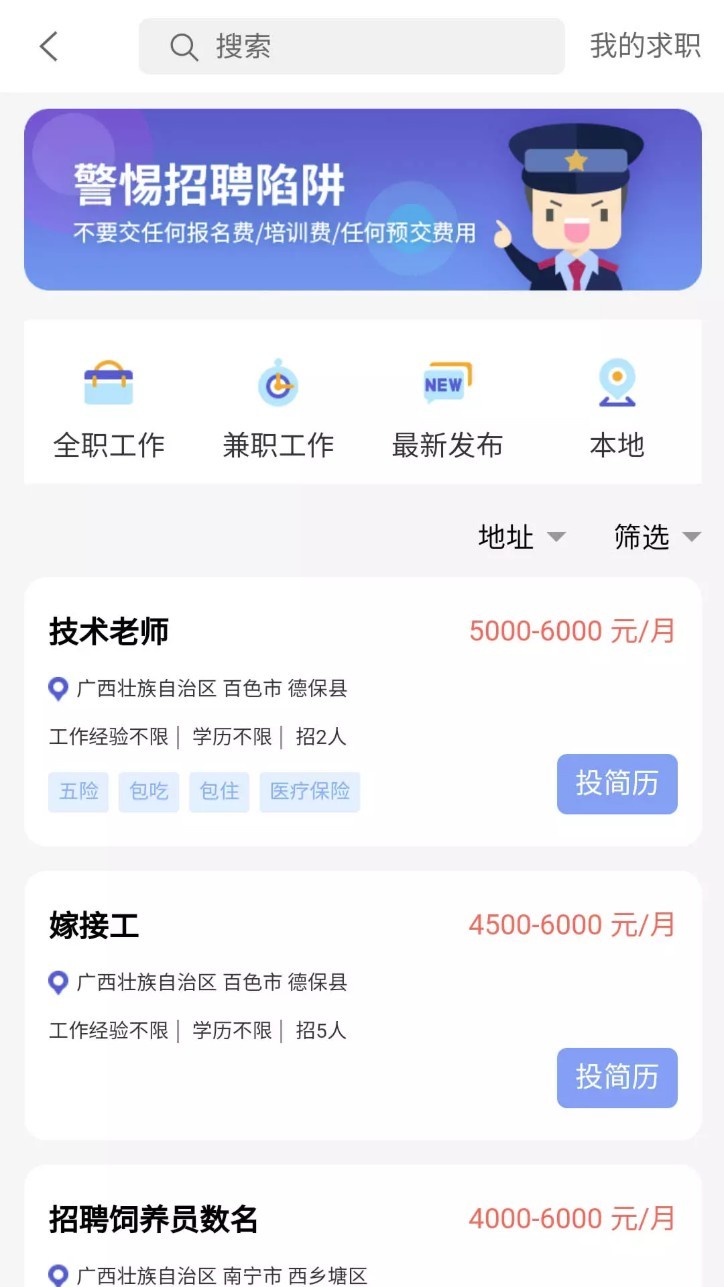The image size is (724, 1287).
Task: Enable the 医疗保险 filter tag
Action: pyautogui.click(x=310, y=791)
